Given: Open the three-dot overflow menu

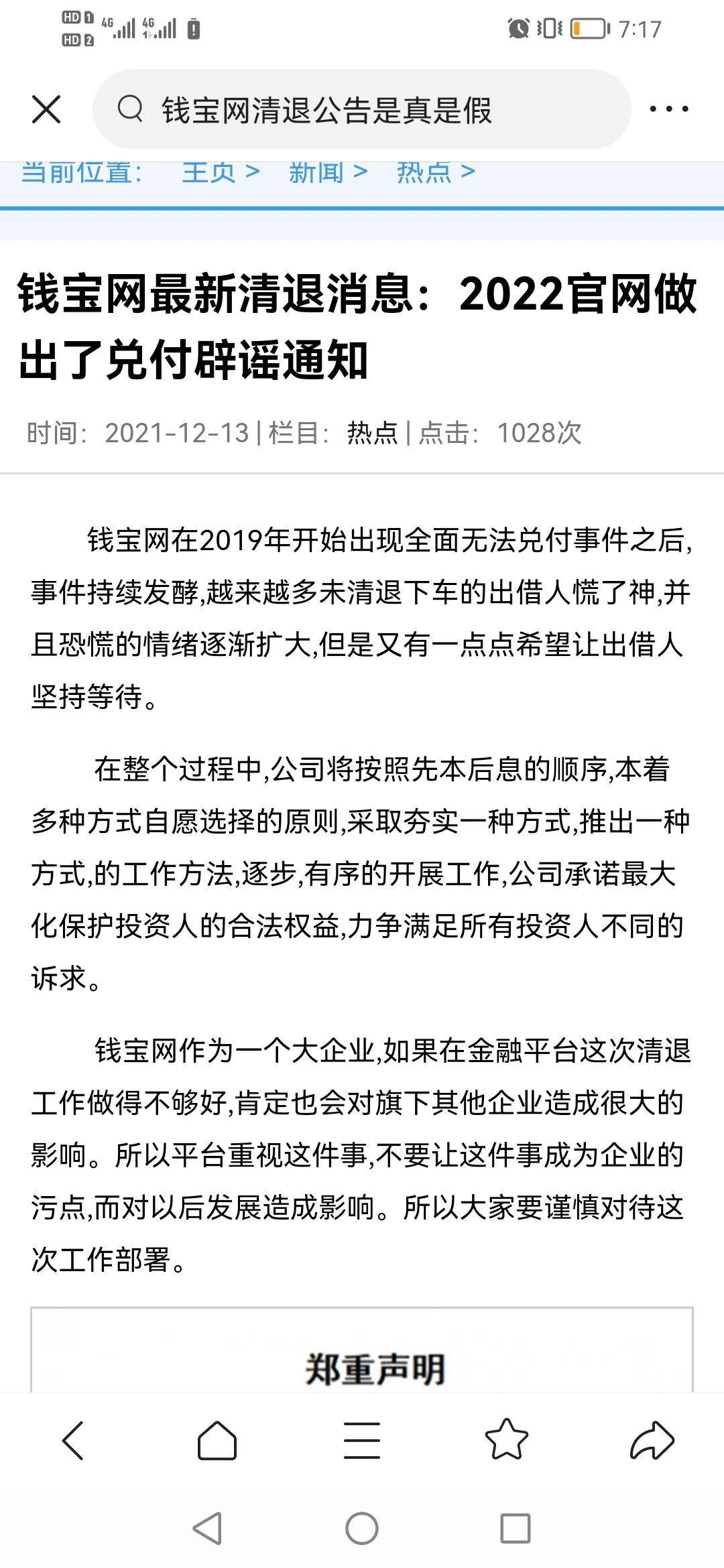Looking at the screenshot, I should pyautogui.click(x=668, y=109).
